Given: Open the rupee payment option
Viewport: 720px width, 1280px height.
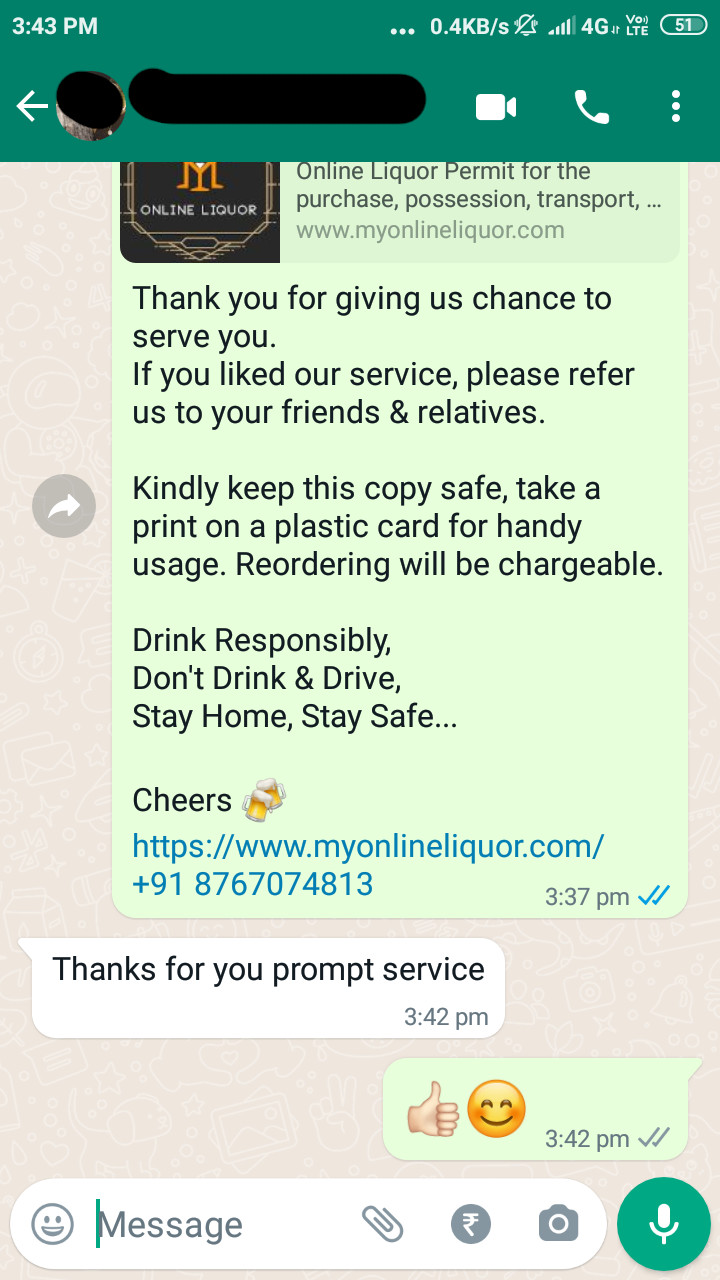Looking at the screenshot, I should click(x=470, y=1223).
